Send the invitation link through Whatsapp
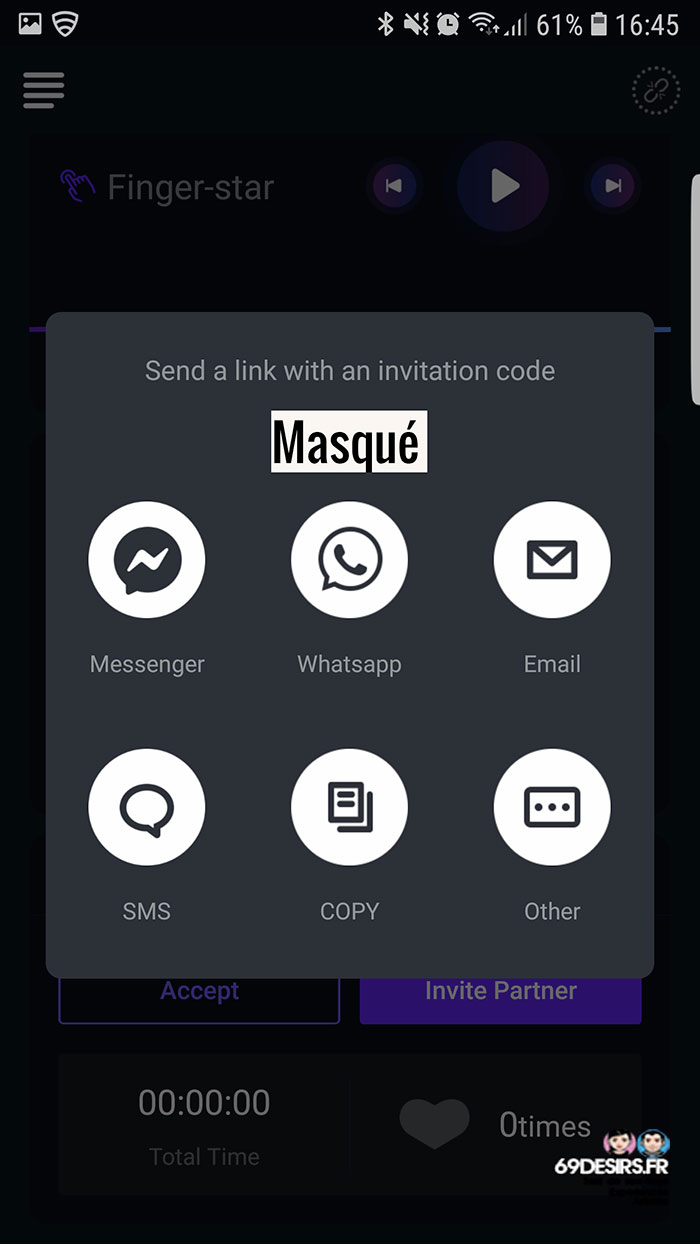Viewport: 700px width, 1244px height. pos(349,560)
